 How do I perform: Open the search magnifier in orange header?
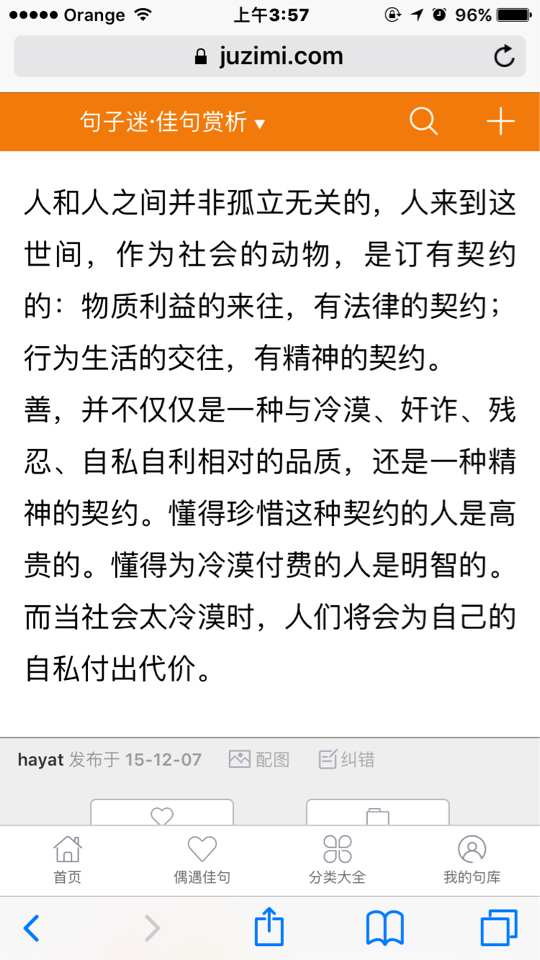[424, 121]
